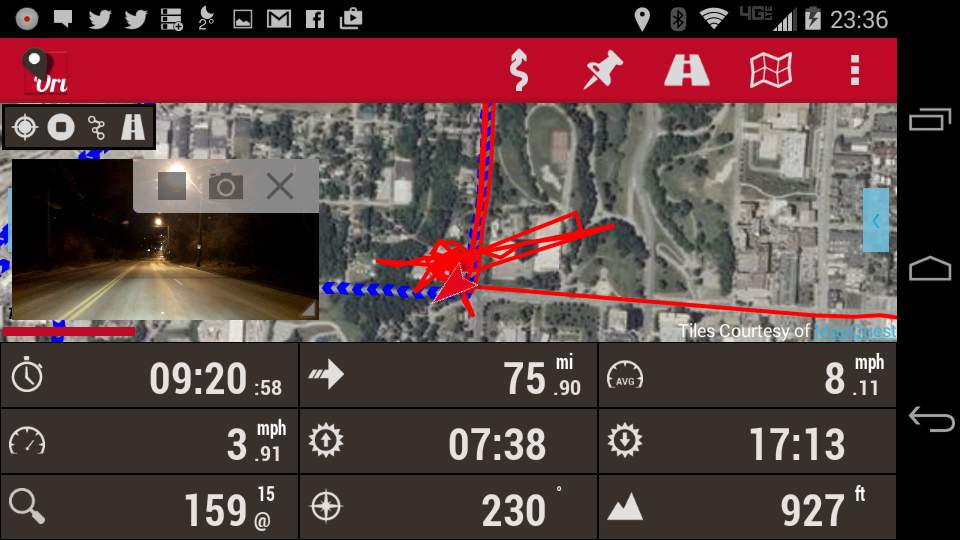Open the app logo home button
This screenshot has height=540, width=960.
point(45,71)
